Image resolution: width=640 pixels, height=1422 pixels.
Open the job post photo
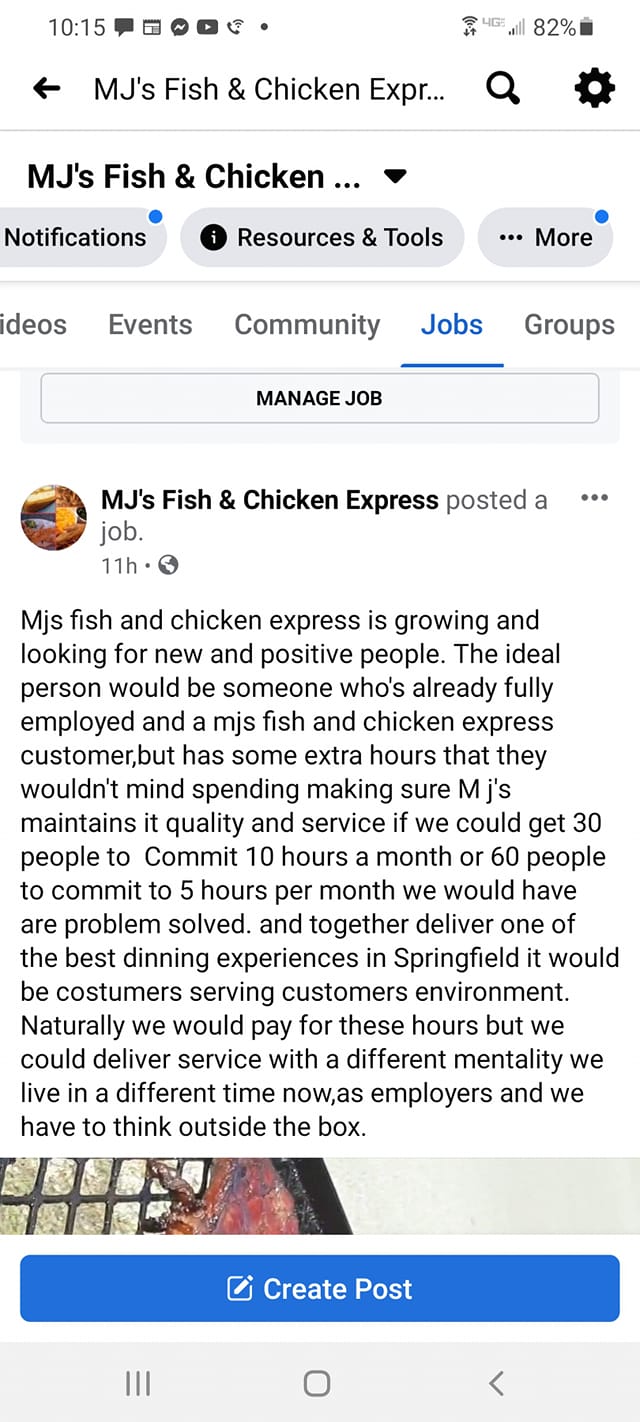(320, 1195)
